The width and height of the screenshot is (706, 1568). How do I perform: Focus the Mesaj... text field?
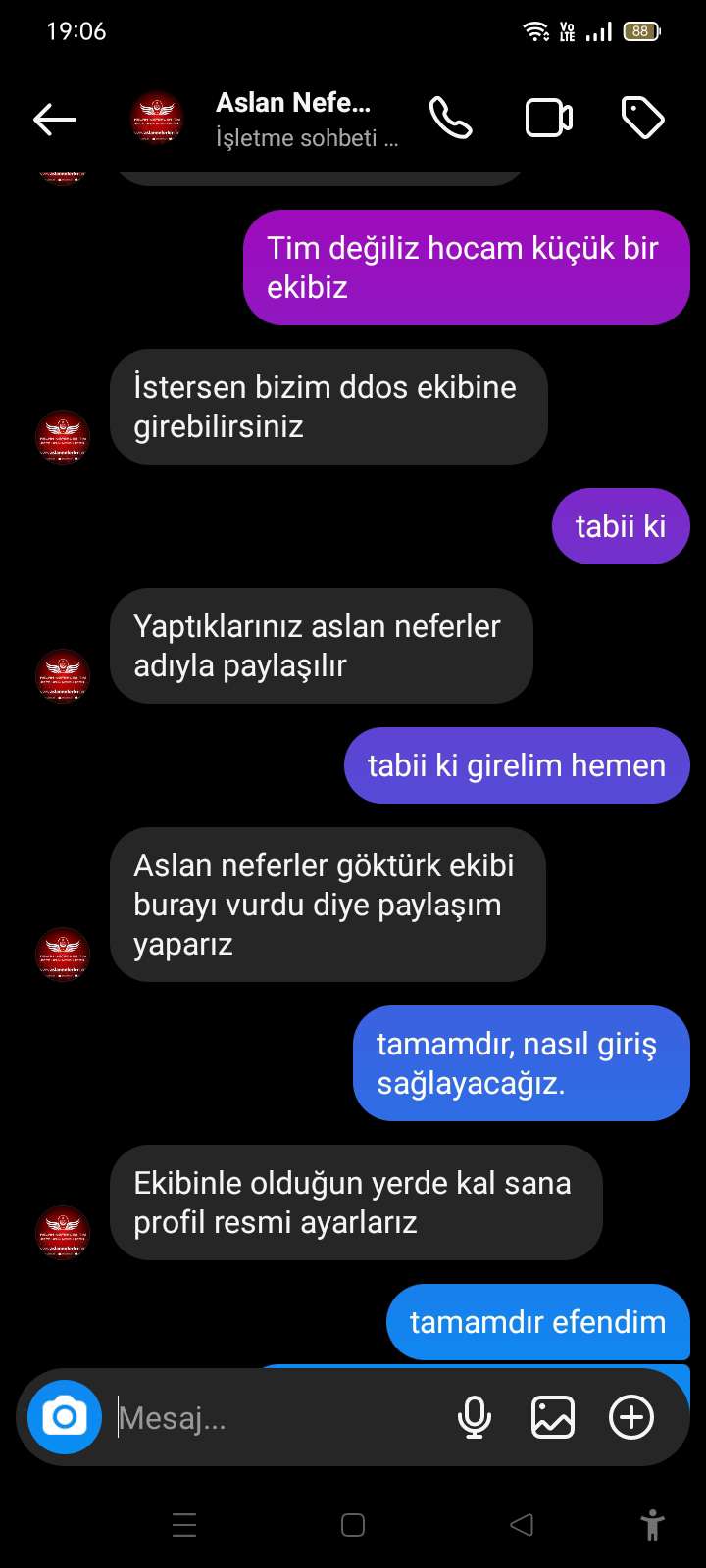tap(279, 1417)
